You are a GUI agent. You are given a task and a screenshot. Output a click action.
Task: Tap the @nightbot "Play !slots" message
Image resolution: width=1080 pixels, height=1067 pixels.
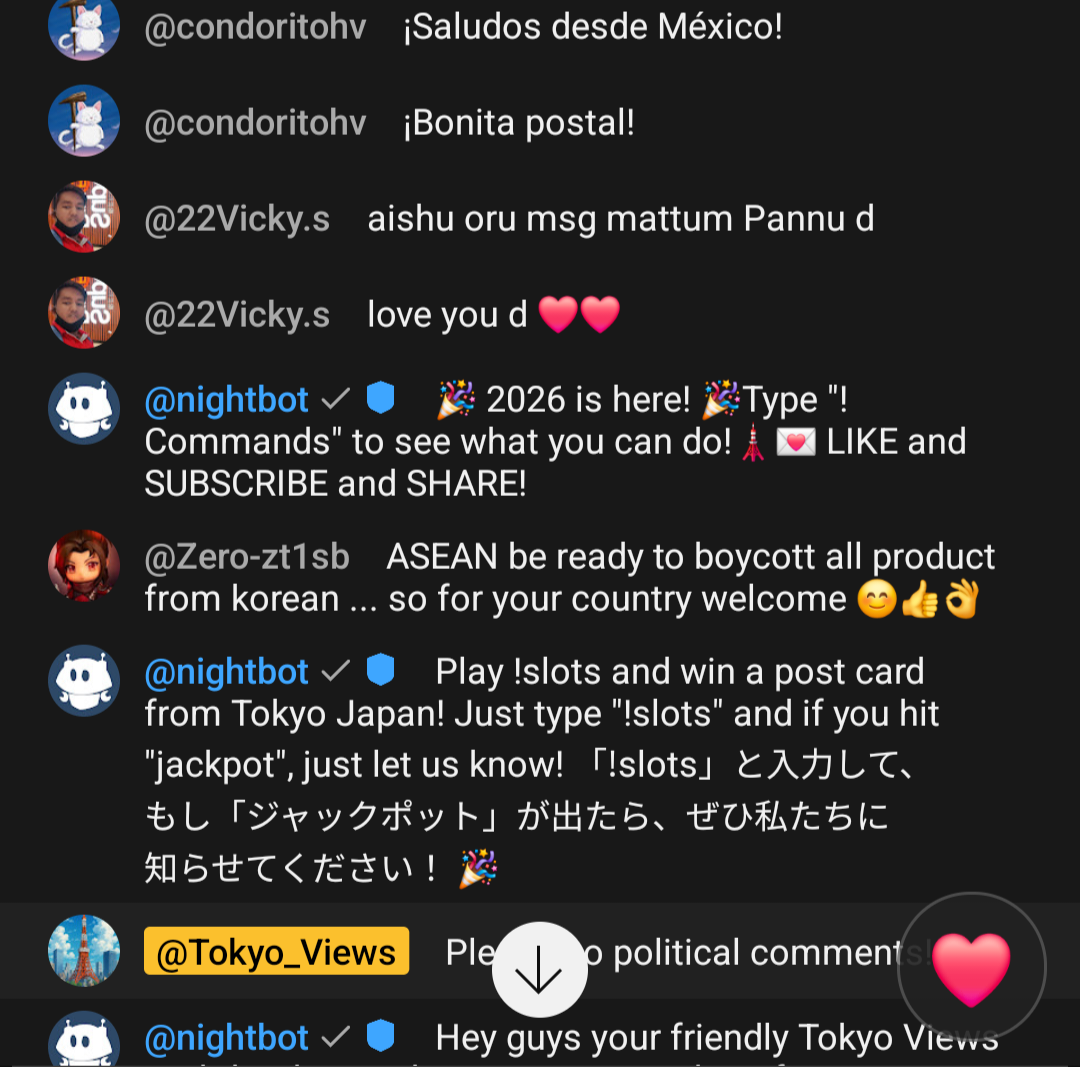540,769
